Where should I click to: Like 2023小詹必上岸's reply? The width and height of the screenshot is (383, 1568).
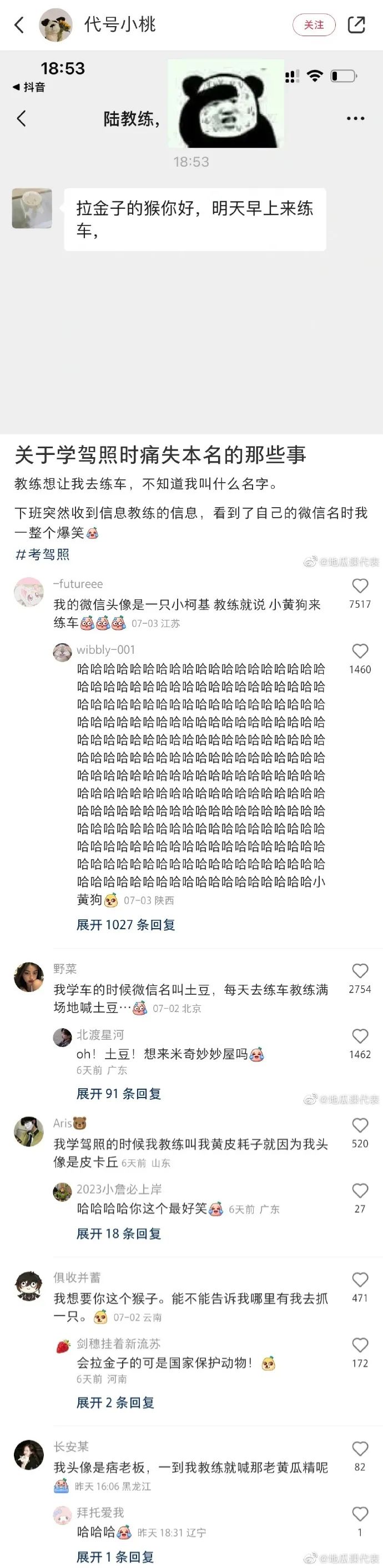point(360,1191)
